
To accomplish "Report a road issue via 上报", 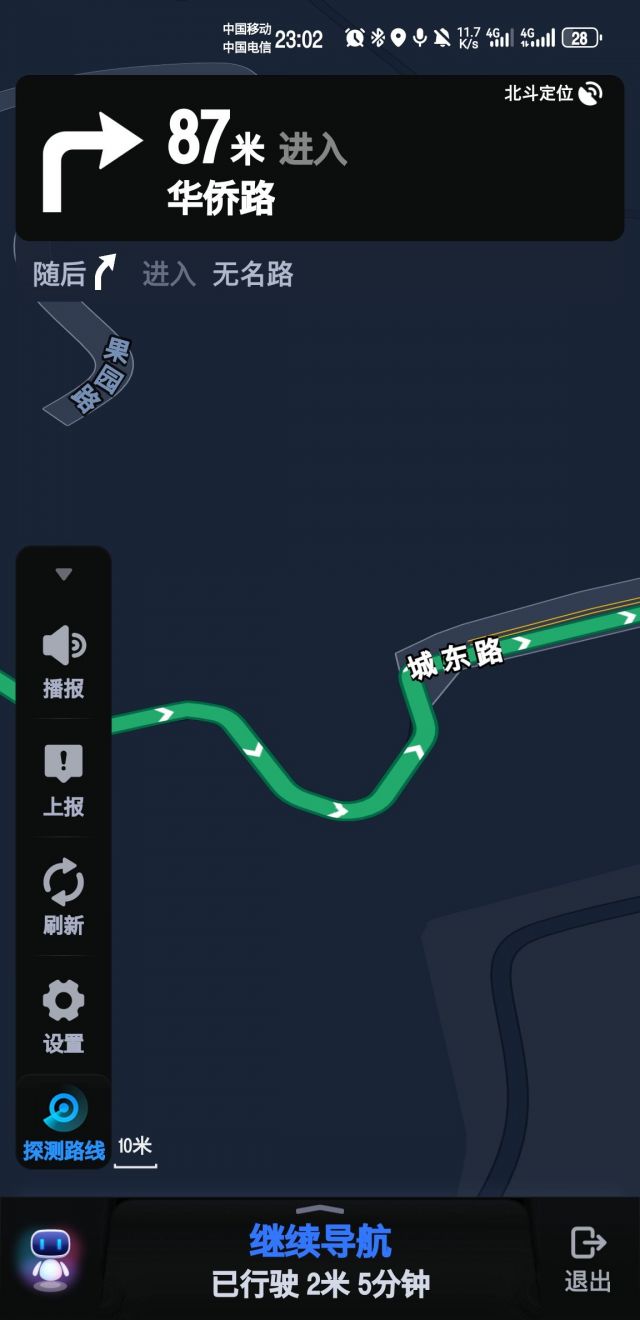I will click(63, 779).
